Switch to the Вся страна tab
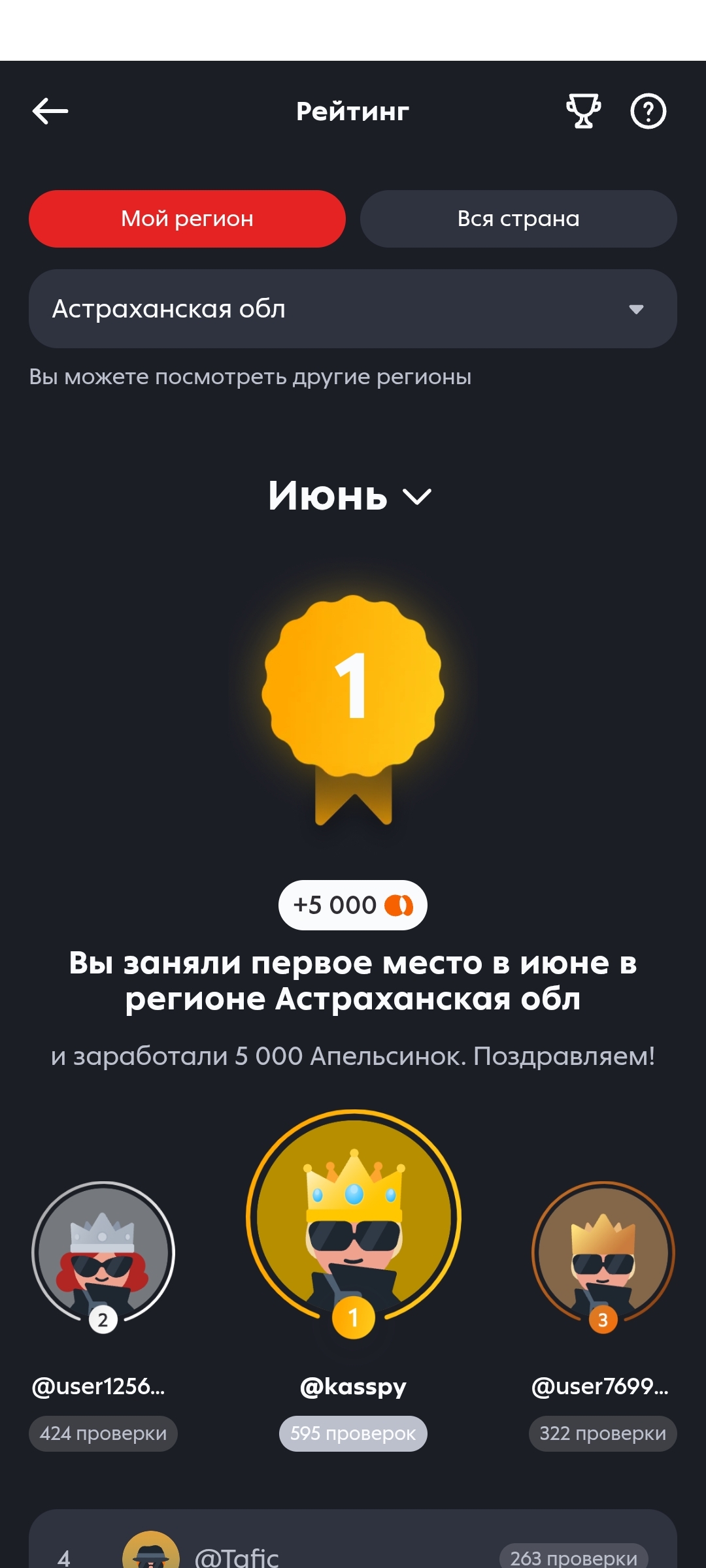 tap(518, 219)
